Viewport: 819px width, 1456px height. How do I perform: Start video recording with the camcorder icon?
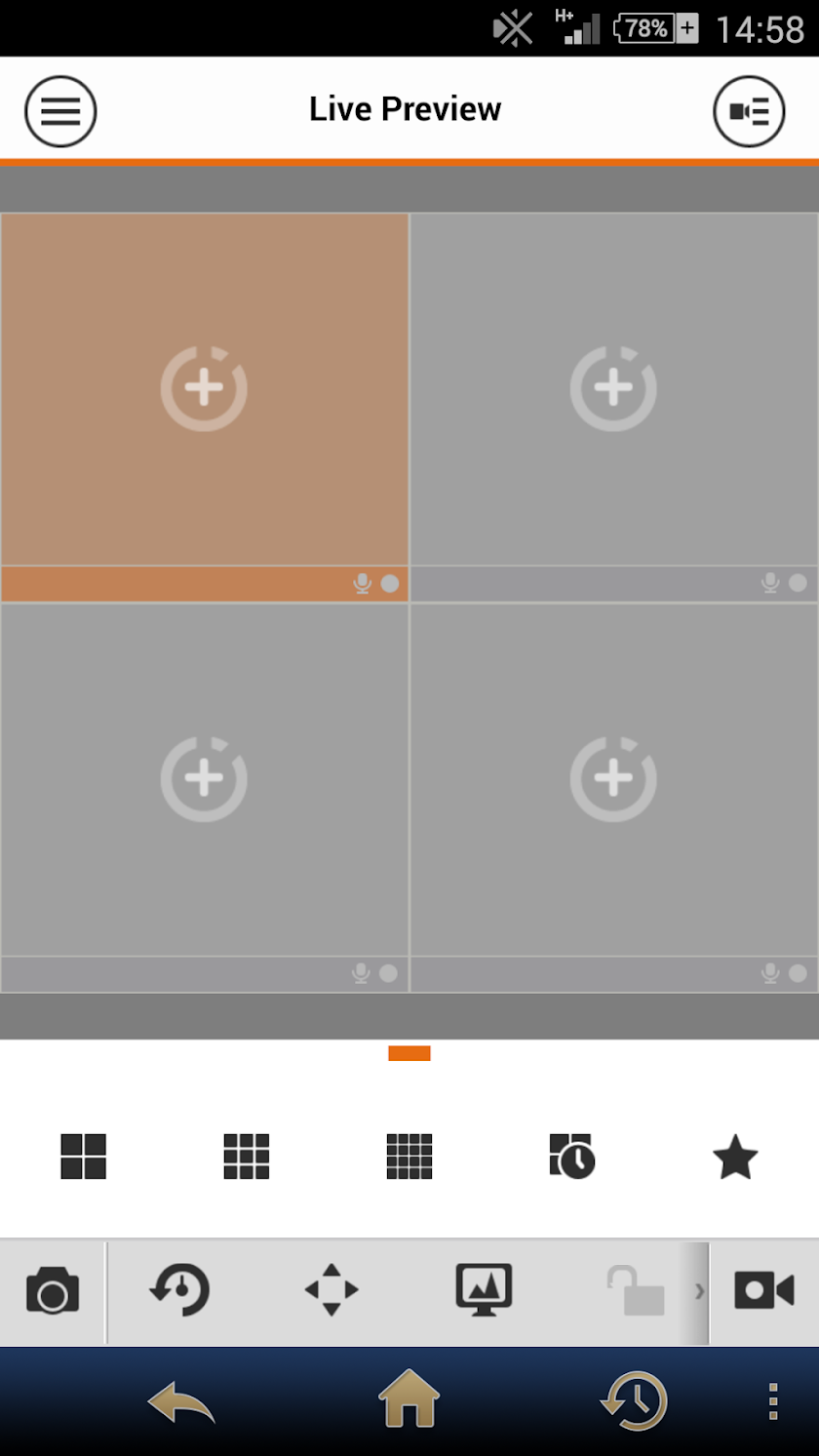(x=764, y=1290)
